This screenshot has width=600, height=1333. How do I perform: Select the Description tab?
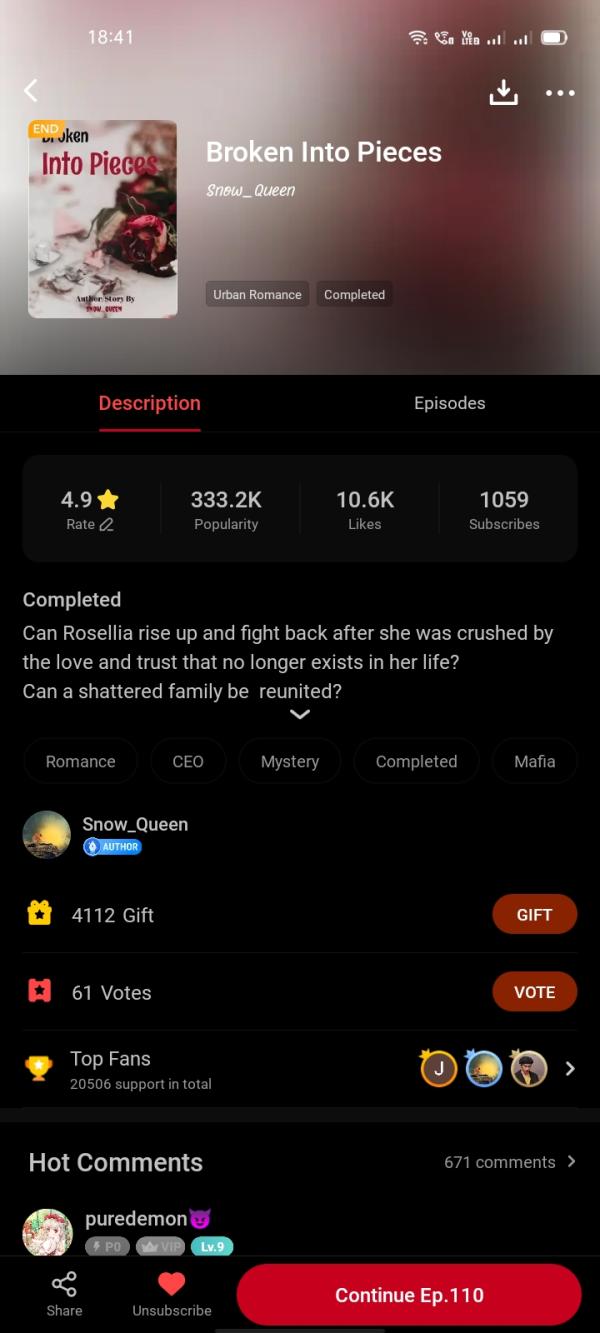149,403
